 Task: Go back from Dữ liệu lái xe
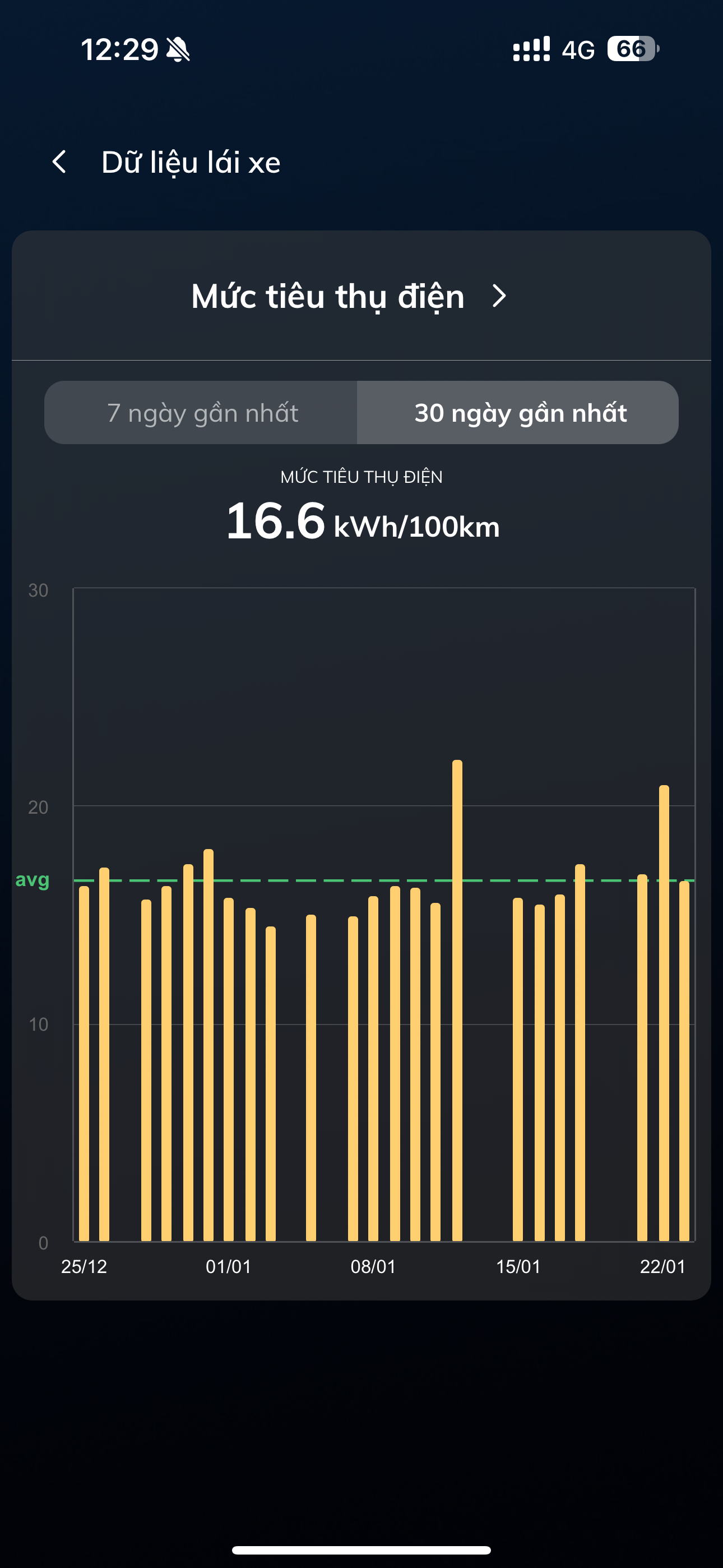coord(59,162)
